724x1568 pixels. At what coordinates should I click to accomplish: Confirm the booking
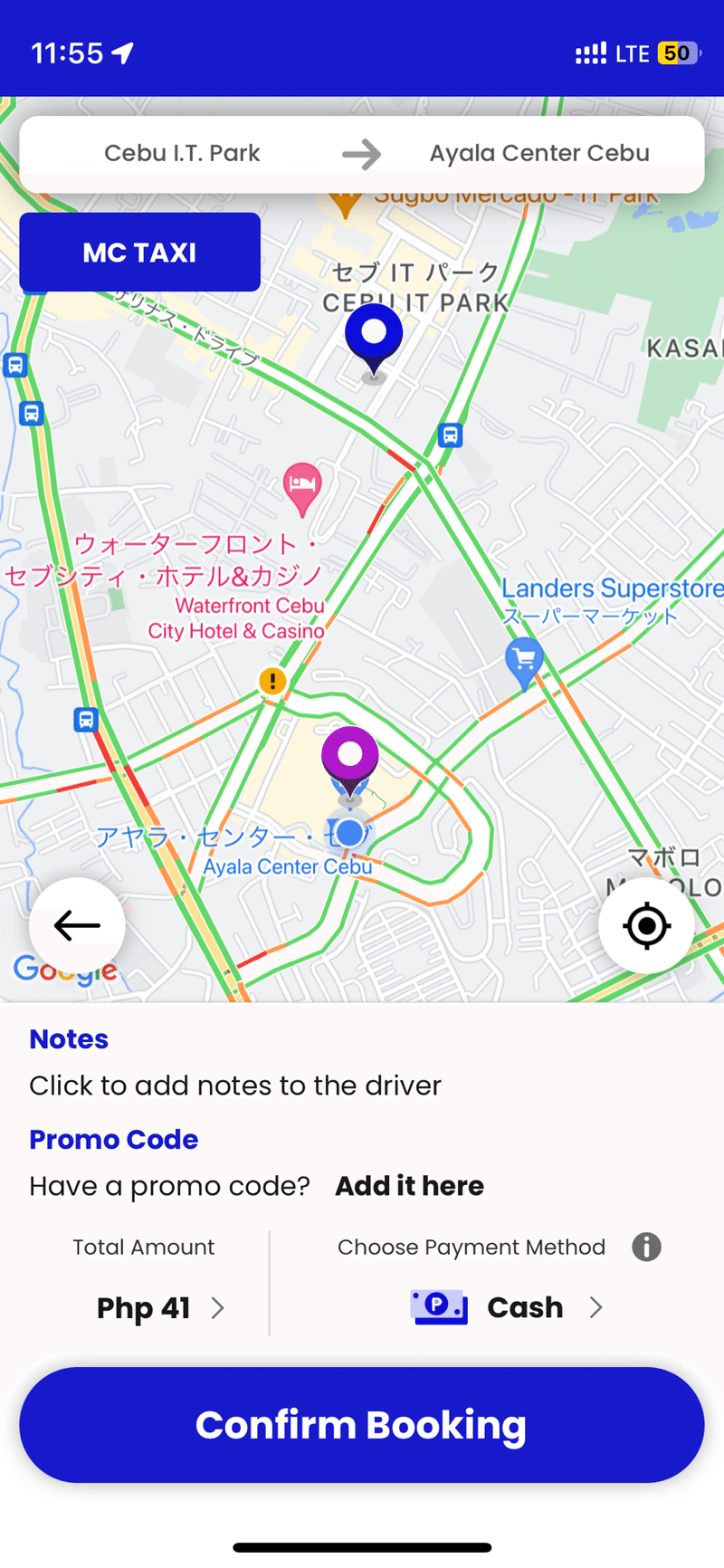(362, 1425)
